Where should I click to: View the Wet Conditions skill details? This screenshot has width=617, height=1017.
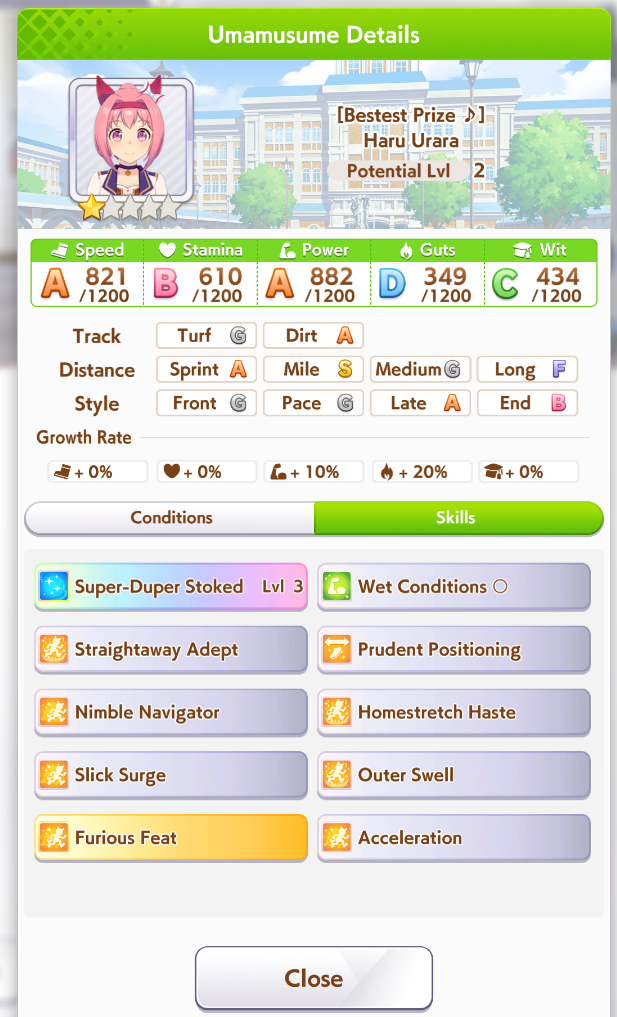(x=454, y=586)
